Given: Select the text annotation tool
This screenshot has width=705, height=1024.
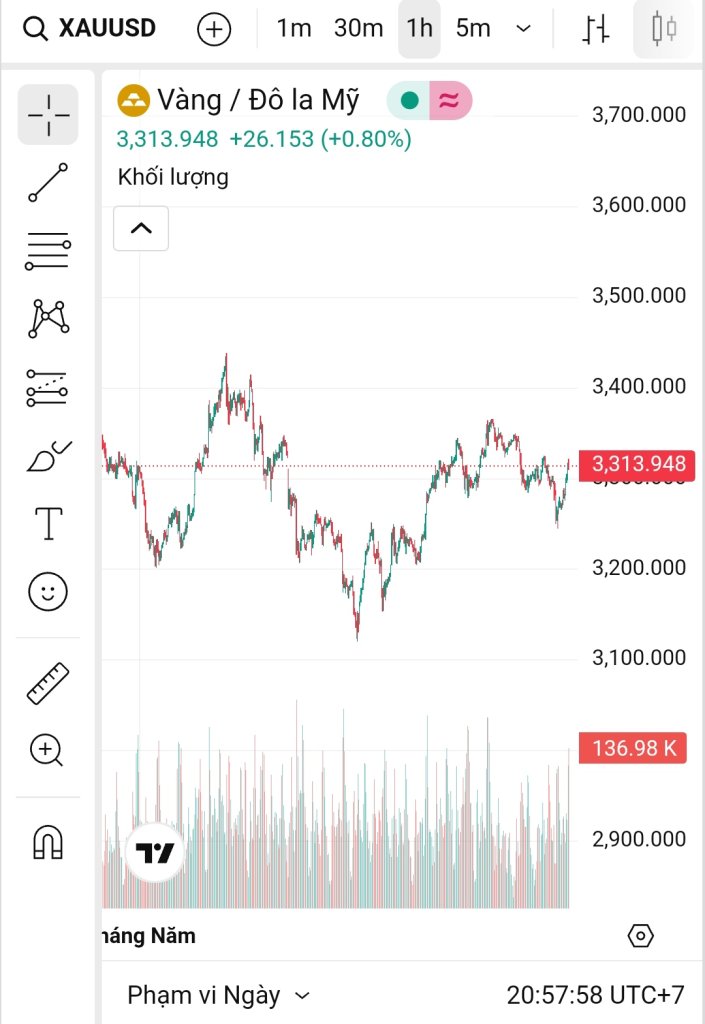Looking at the screenshot, I should [48, 523].
